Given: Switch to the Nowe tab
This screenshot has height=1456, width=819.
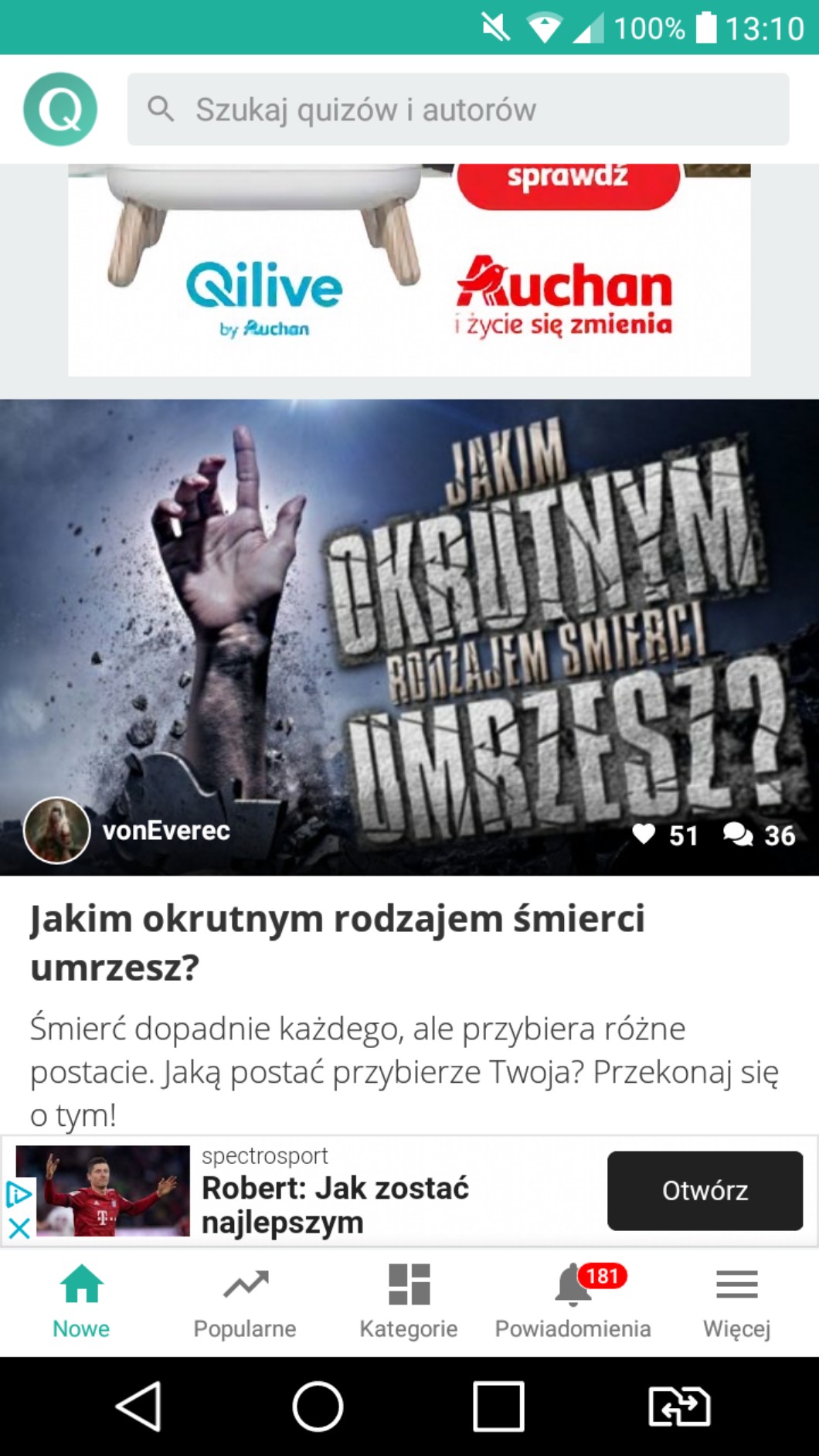Looking at the screenshot, I should [x=81, y=1301].
